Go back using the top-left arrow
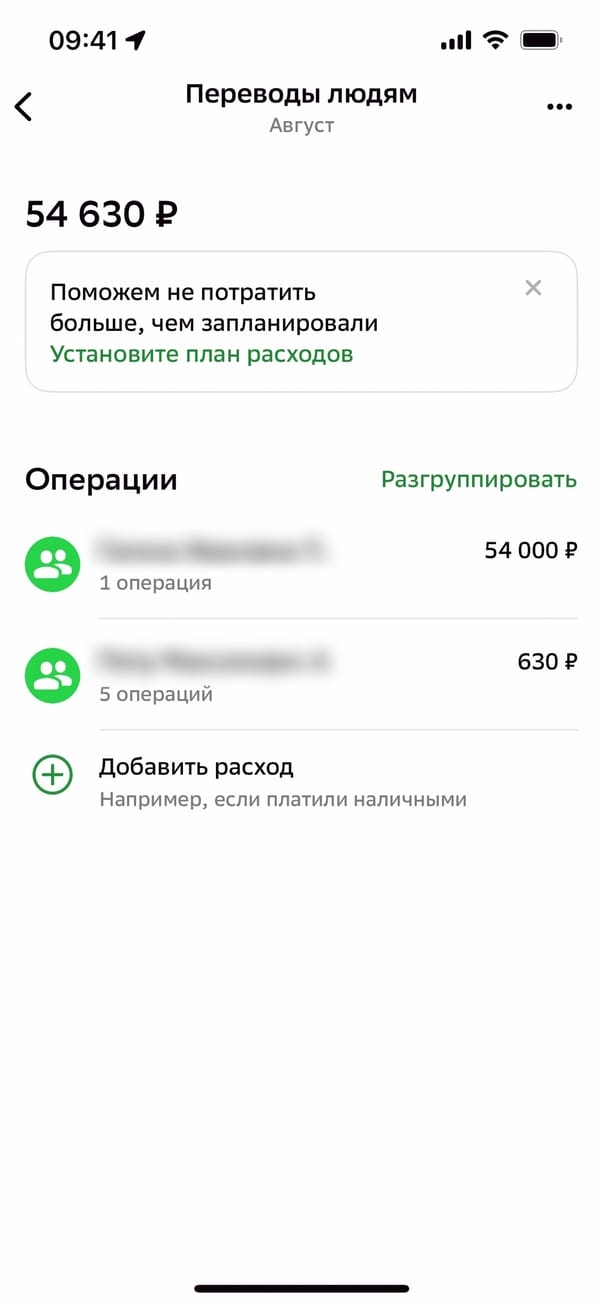 point(24,106)
